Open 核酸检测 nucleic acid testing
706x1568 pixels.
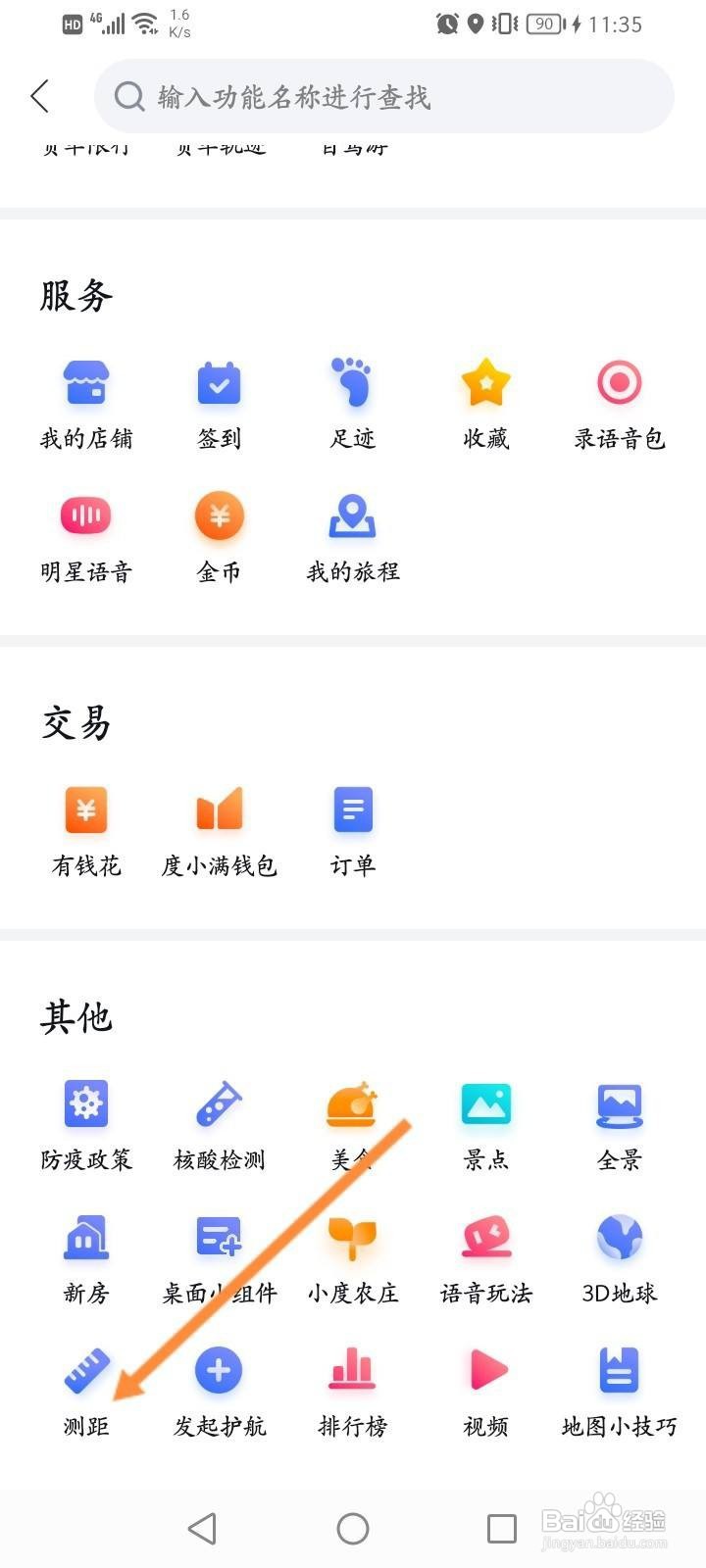220,1126
